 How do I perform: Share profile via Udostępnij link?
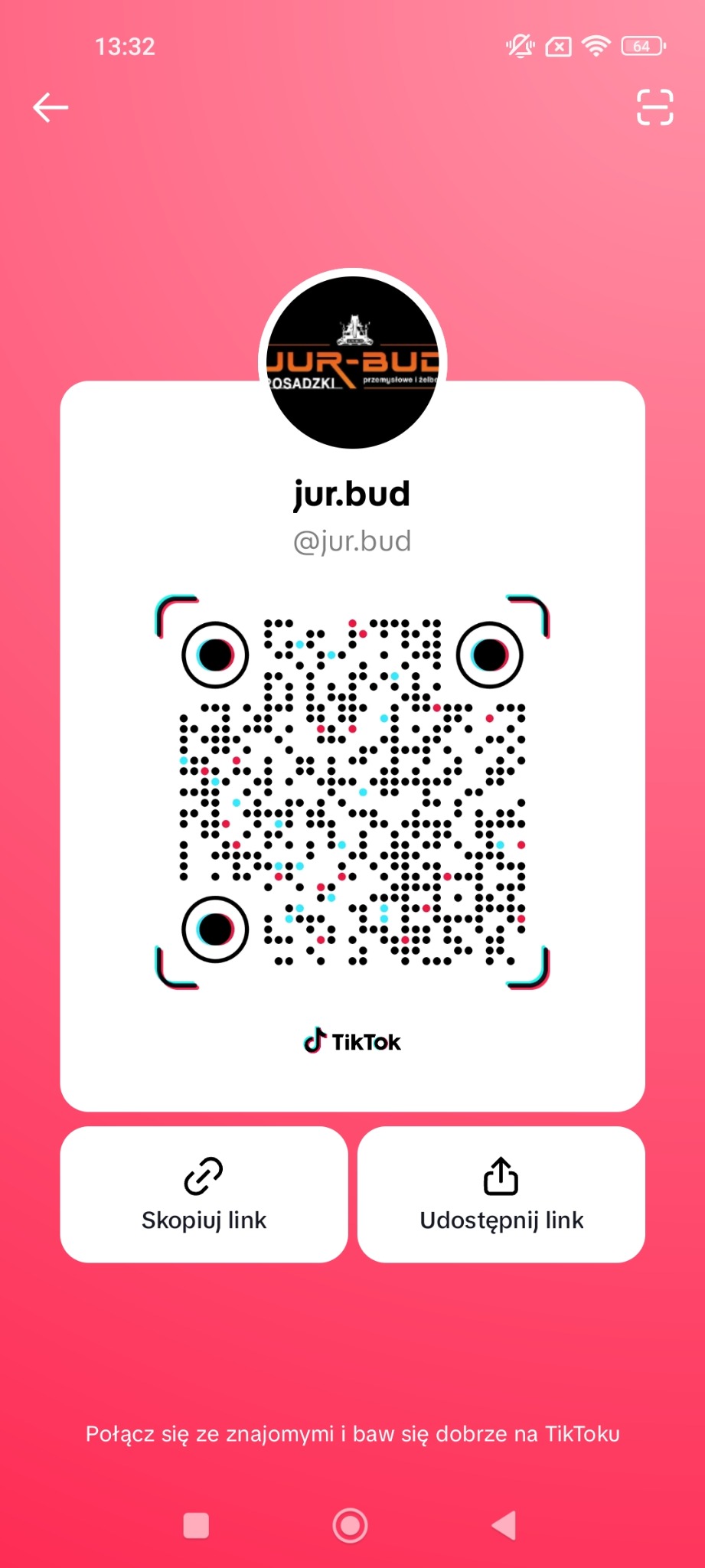(x=501, y=1194)
